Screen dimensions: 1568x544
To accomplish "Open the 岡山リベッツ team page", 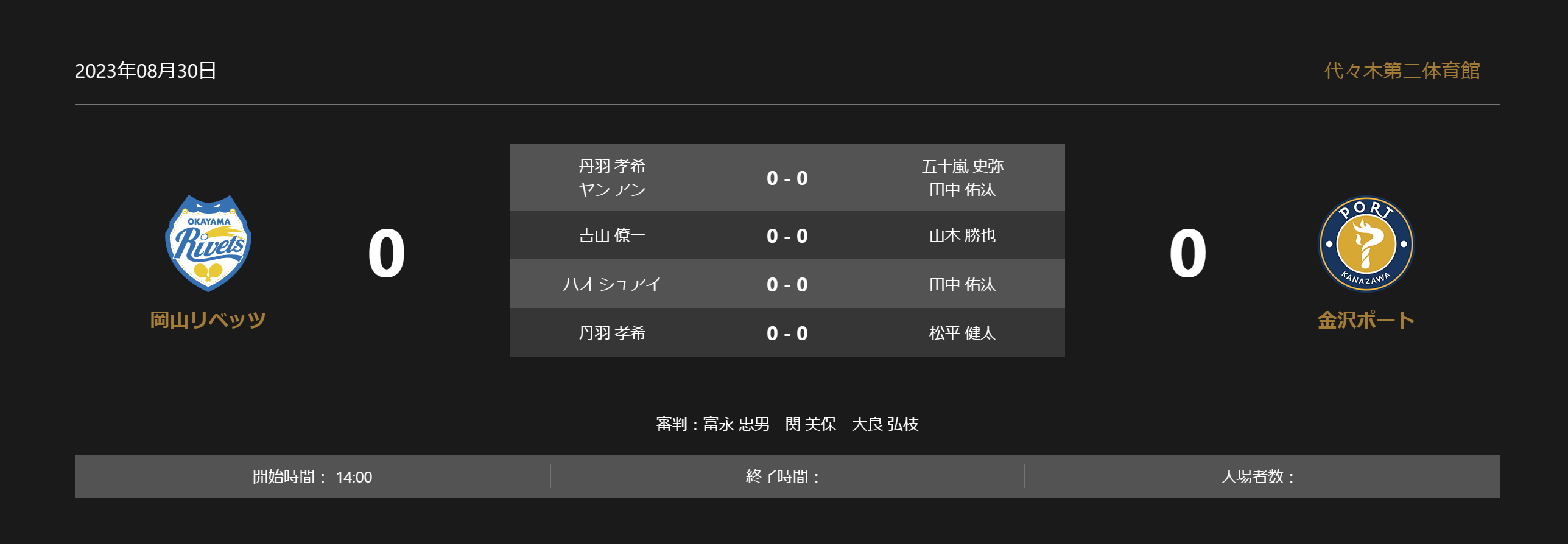I will (208, 319).
